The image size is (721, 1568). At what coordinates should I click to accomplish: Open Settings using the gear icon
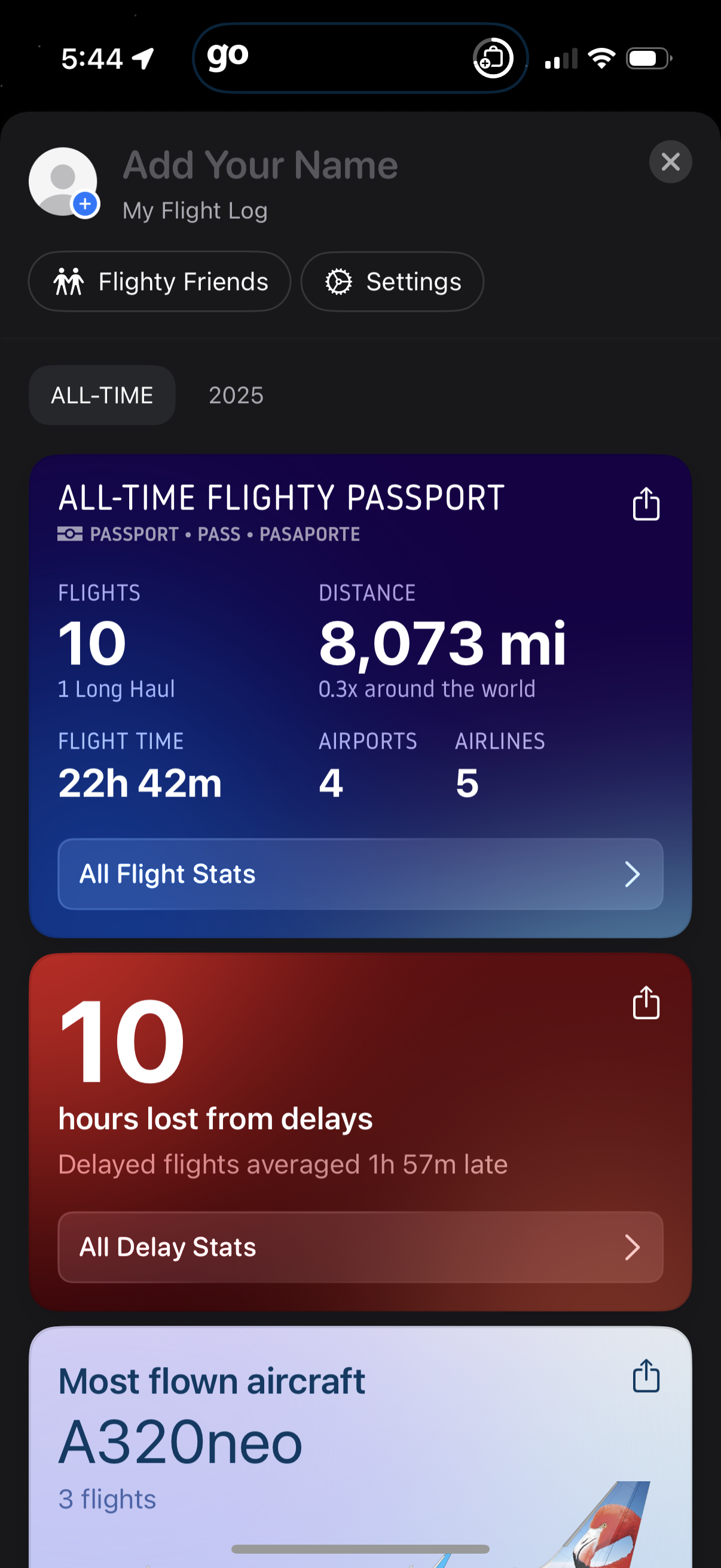point(338,281)
